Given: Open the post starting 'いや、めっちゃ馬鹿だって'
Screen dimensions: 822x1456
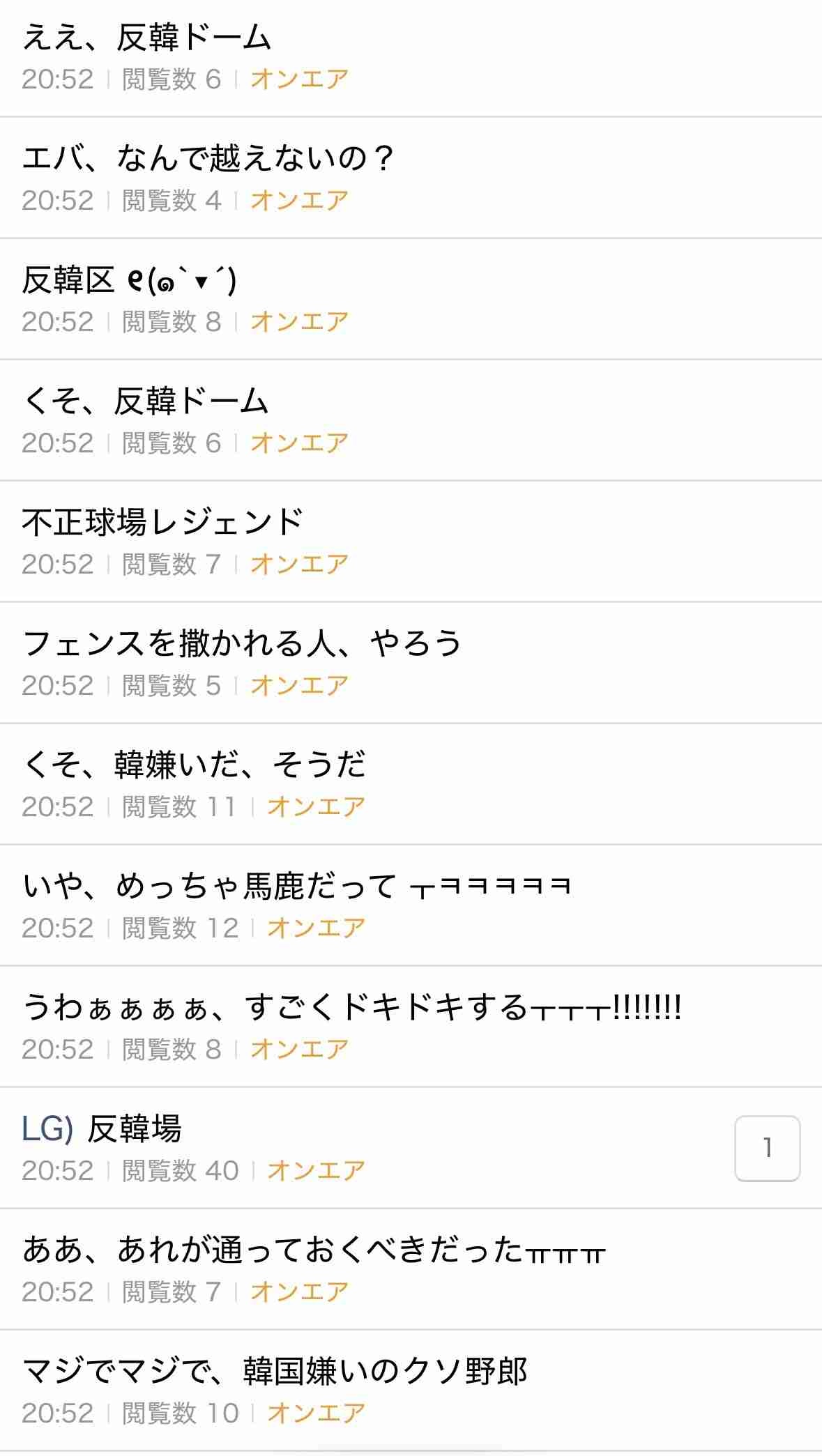Looking at the screenshot, I should tap(296, 886).
